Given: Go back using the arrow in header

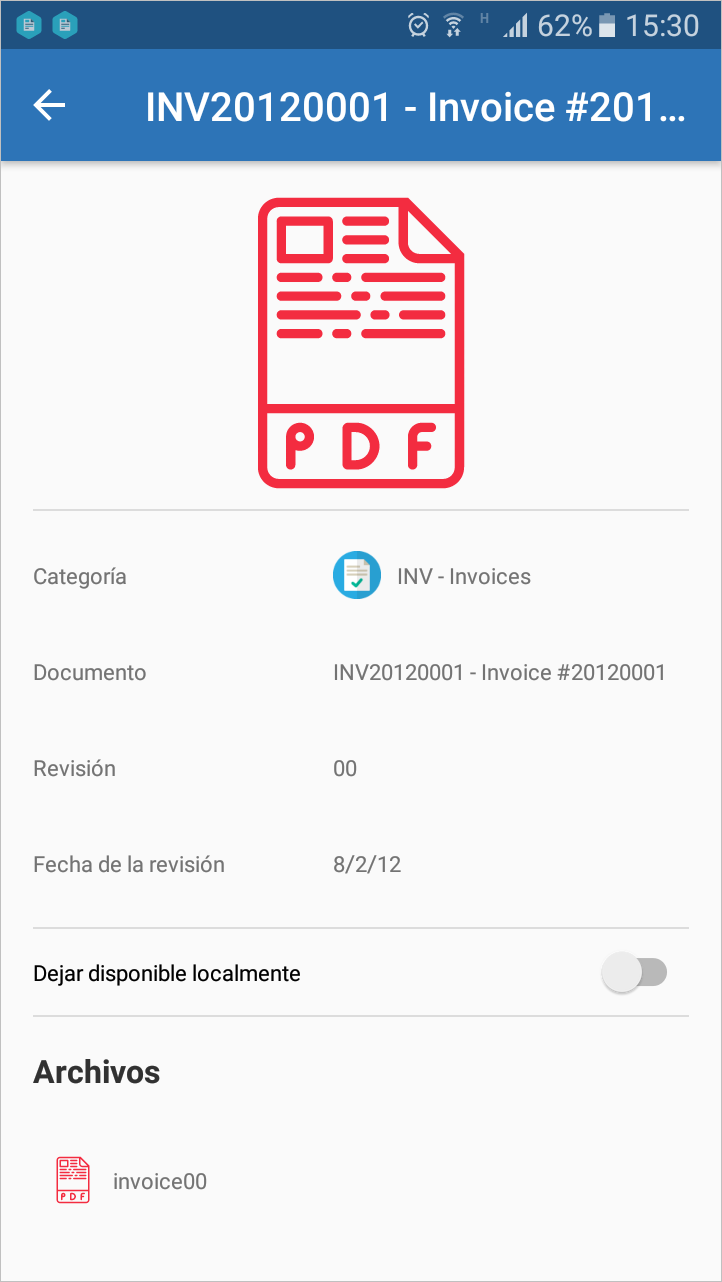Looking at the screenshot, I should tap(49, 105).
